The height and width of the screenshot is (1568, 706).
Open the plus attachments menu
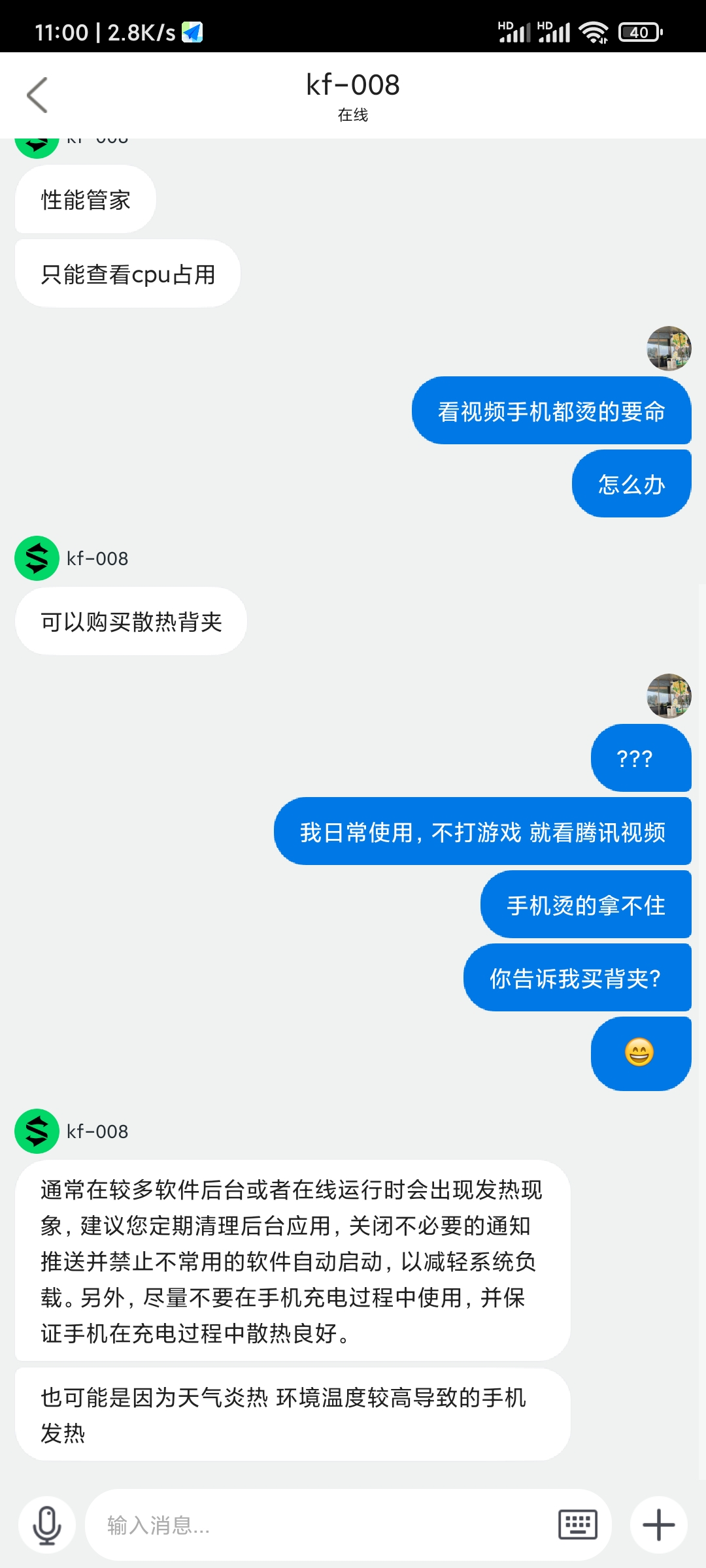coord(658,1525)
